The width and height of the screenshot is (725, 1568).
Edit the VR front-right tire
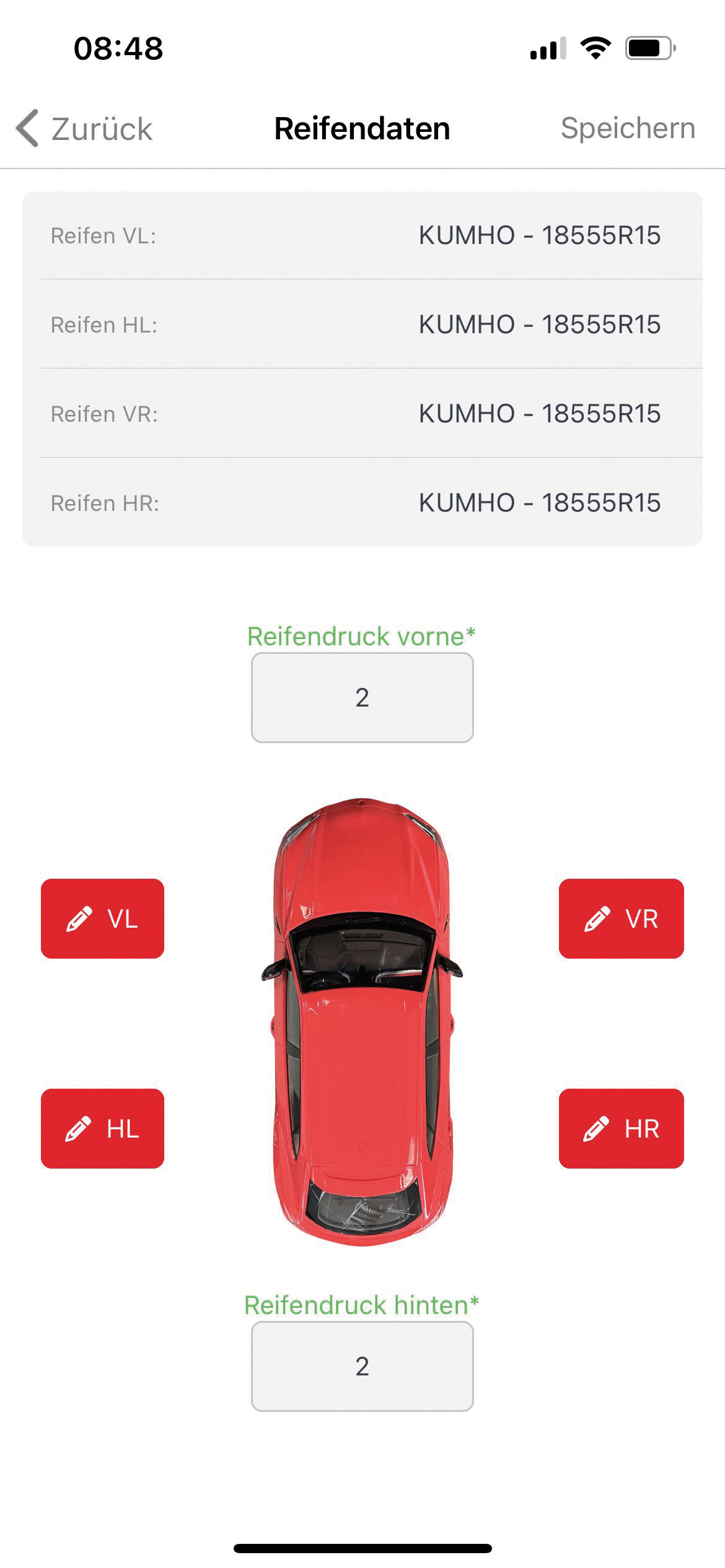(x=621, y=918)
